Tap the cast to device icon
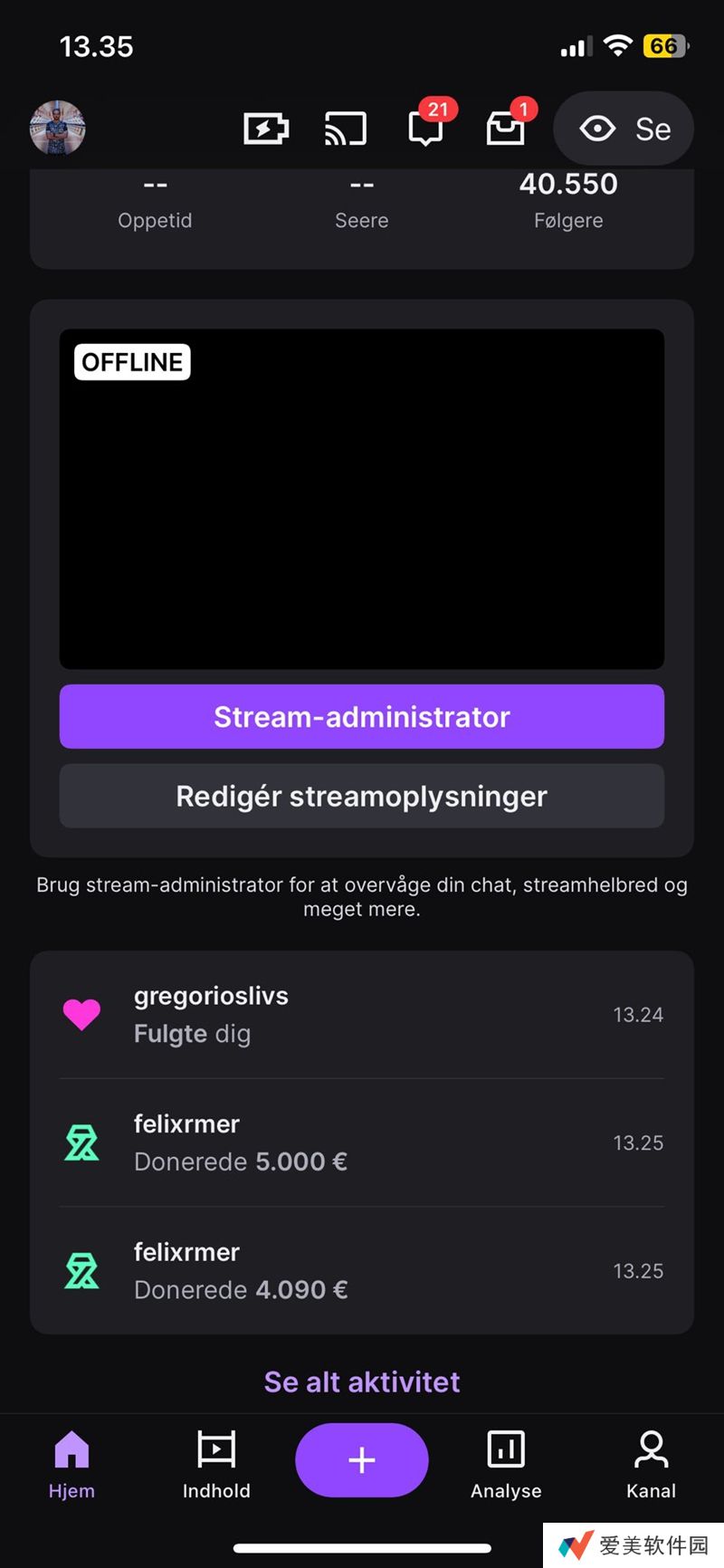This screenshot has height=1568, width=724. 346,129
